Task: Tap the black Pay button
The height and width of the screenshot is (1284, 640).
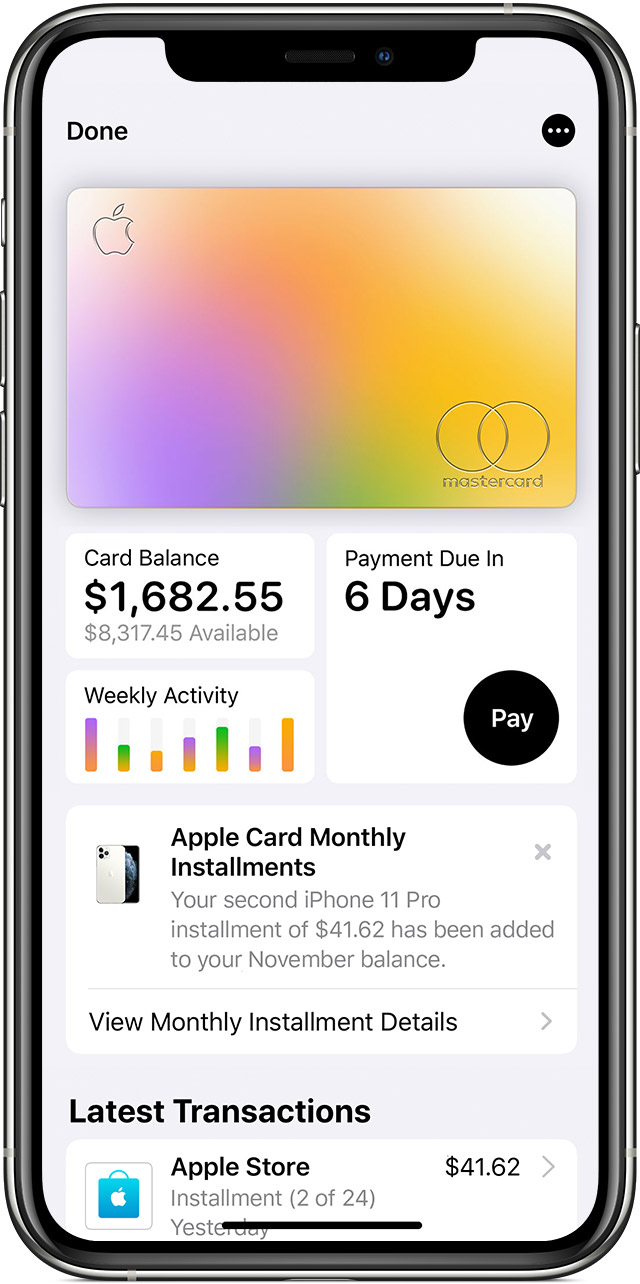Action: point(511,718)
